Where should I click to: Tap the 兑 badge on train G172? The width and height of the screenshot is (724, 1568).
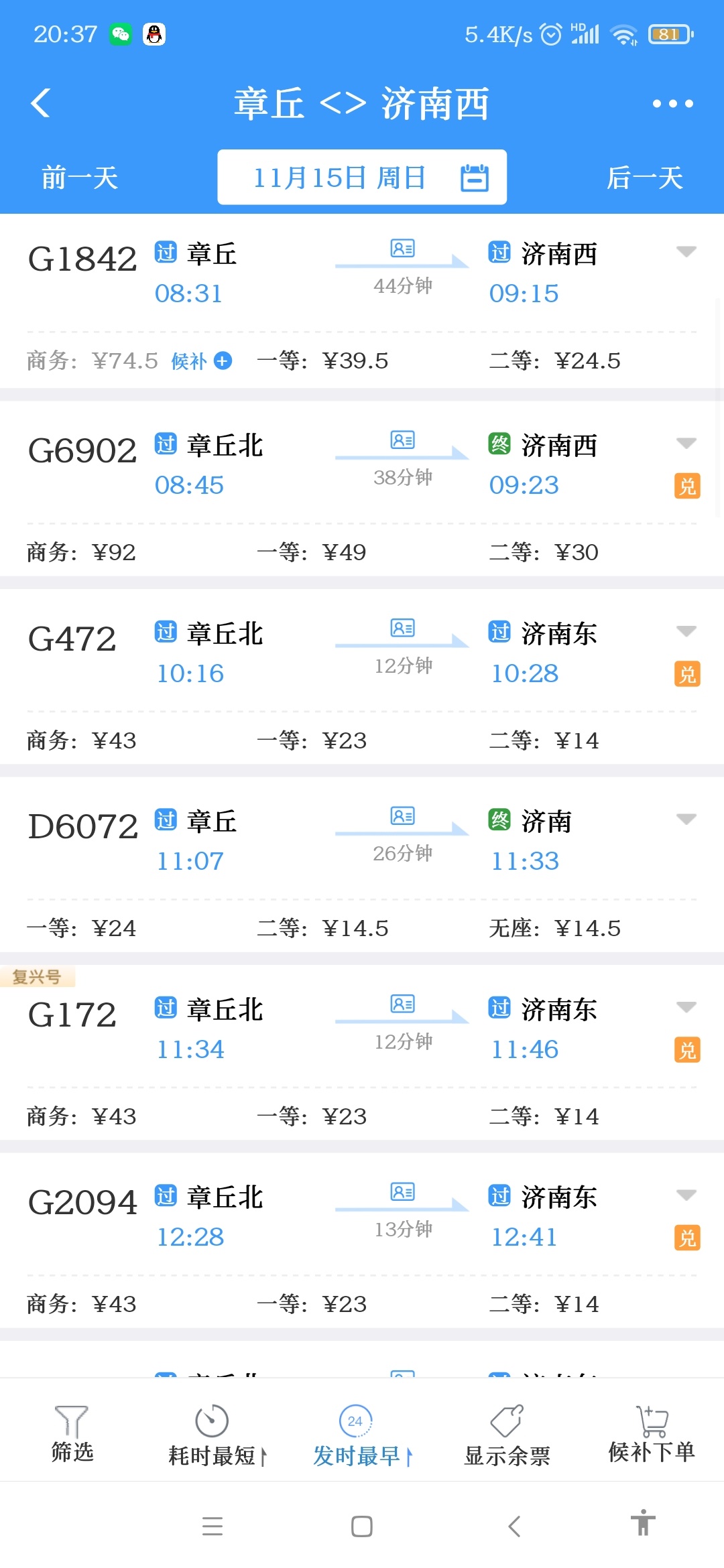[687, 1050]
